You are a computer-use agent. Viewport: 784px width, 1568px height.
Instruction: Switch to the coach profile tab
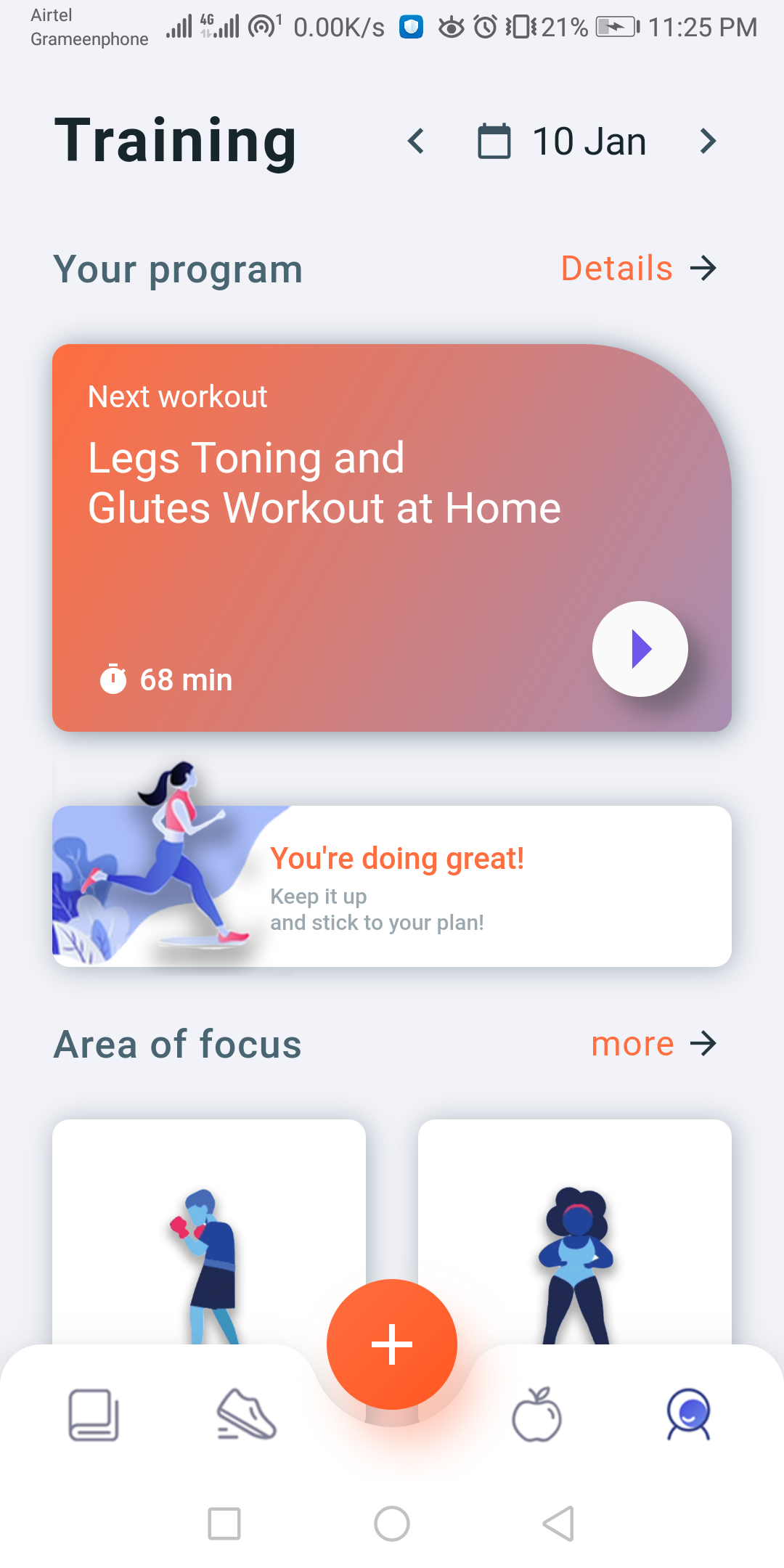click(688, 1414)
